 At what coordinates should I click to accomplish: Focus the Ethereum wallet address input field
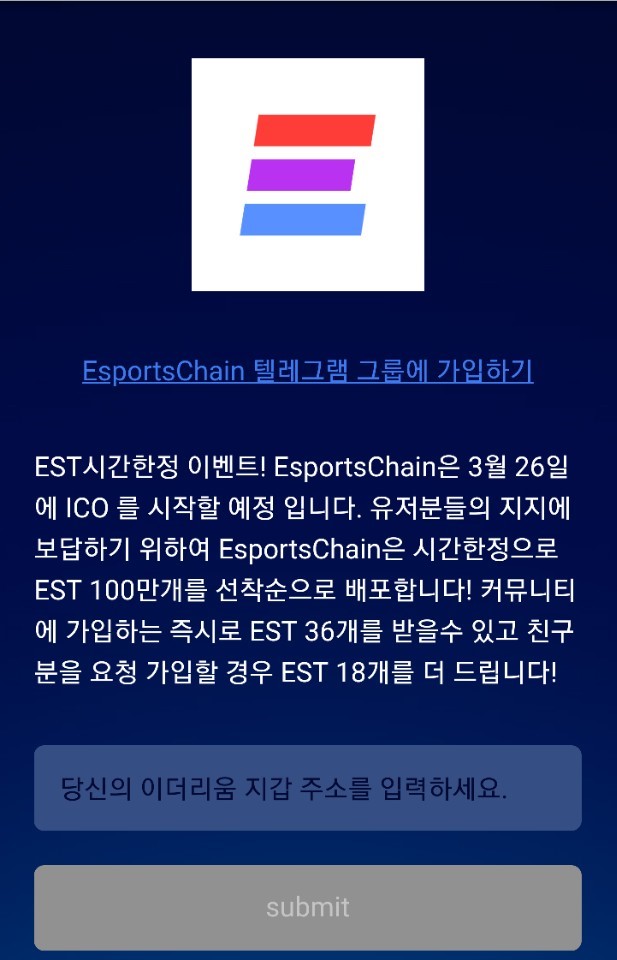click(308, 788)
